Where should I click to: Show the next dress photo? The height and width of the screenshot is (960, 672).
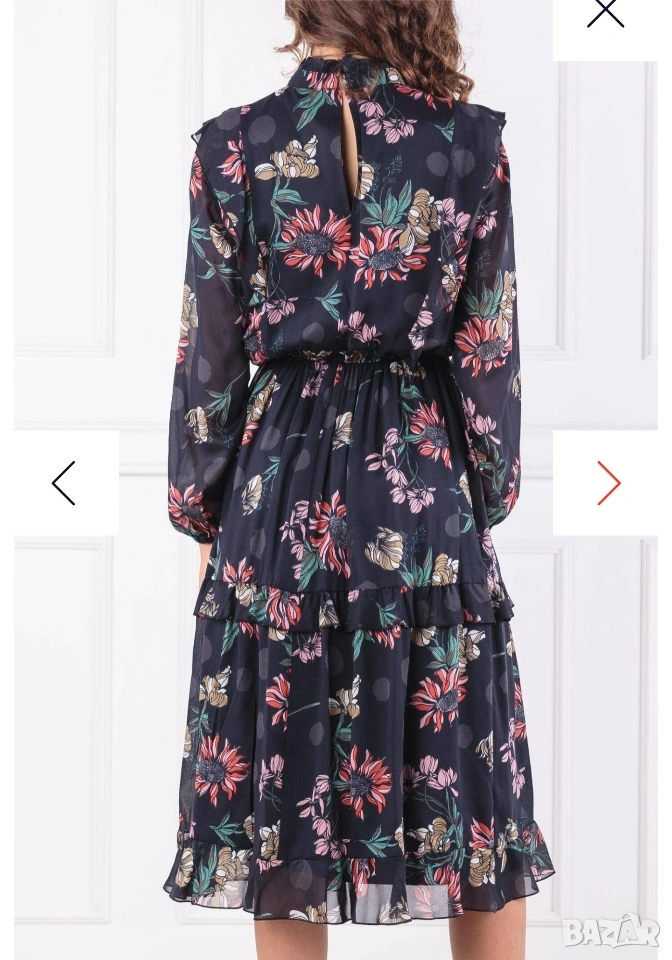pyautogui.click(x=608, y=483)
